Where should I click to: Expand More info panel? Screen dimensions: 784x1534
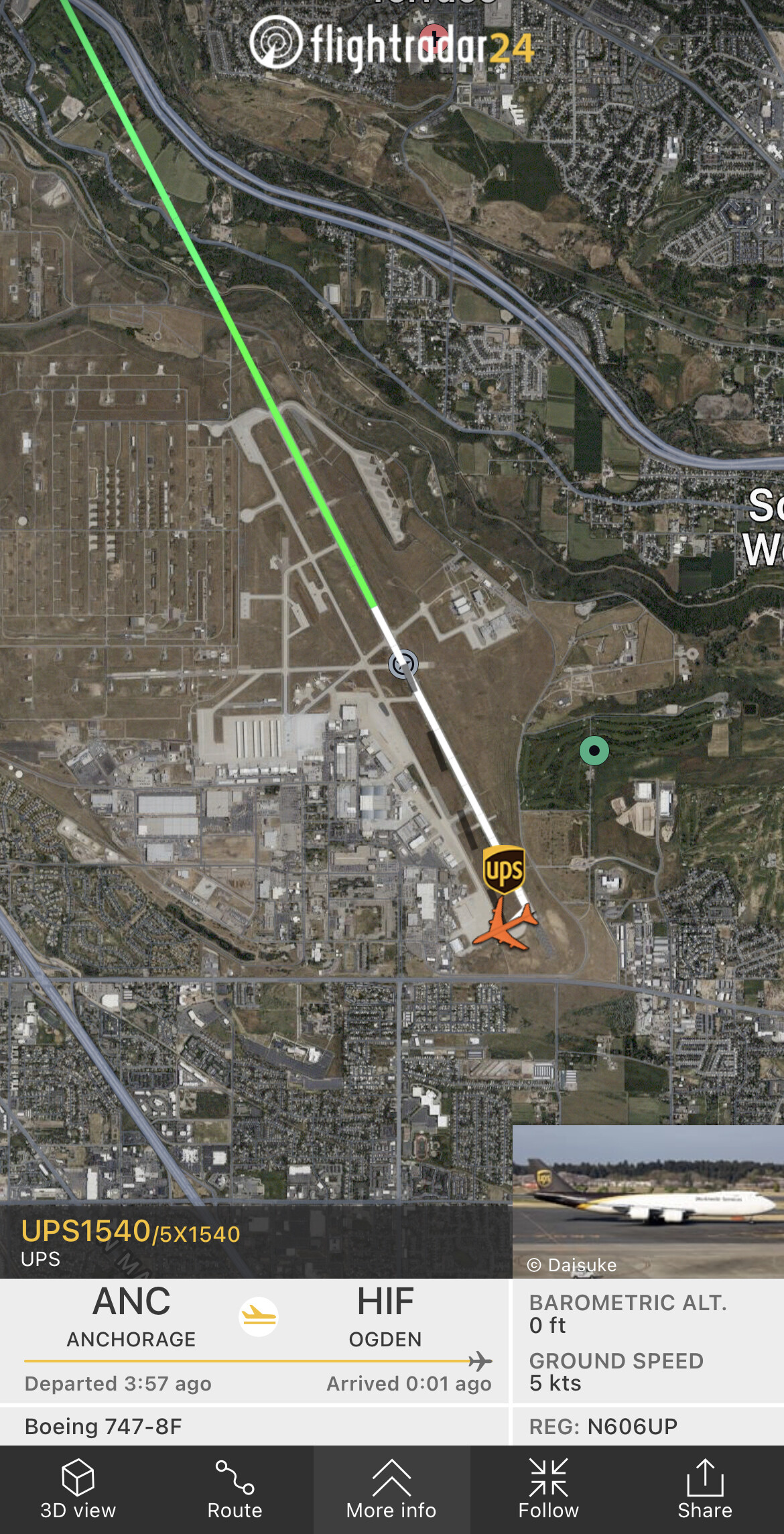click(x=391, y=1489)
